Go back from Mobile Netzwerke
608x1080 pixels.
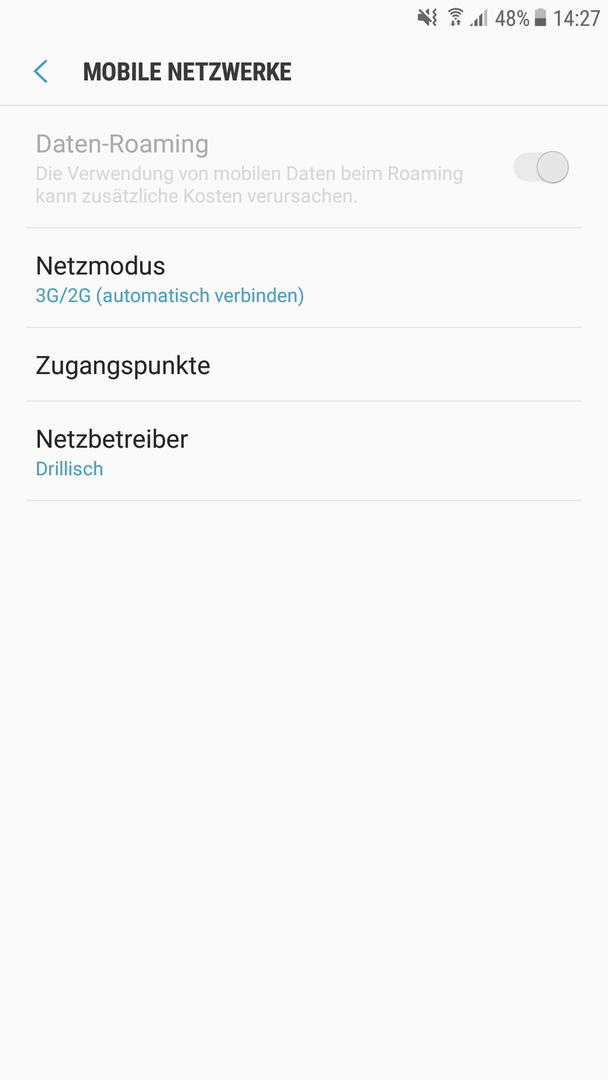(41, 72)
